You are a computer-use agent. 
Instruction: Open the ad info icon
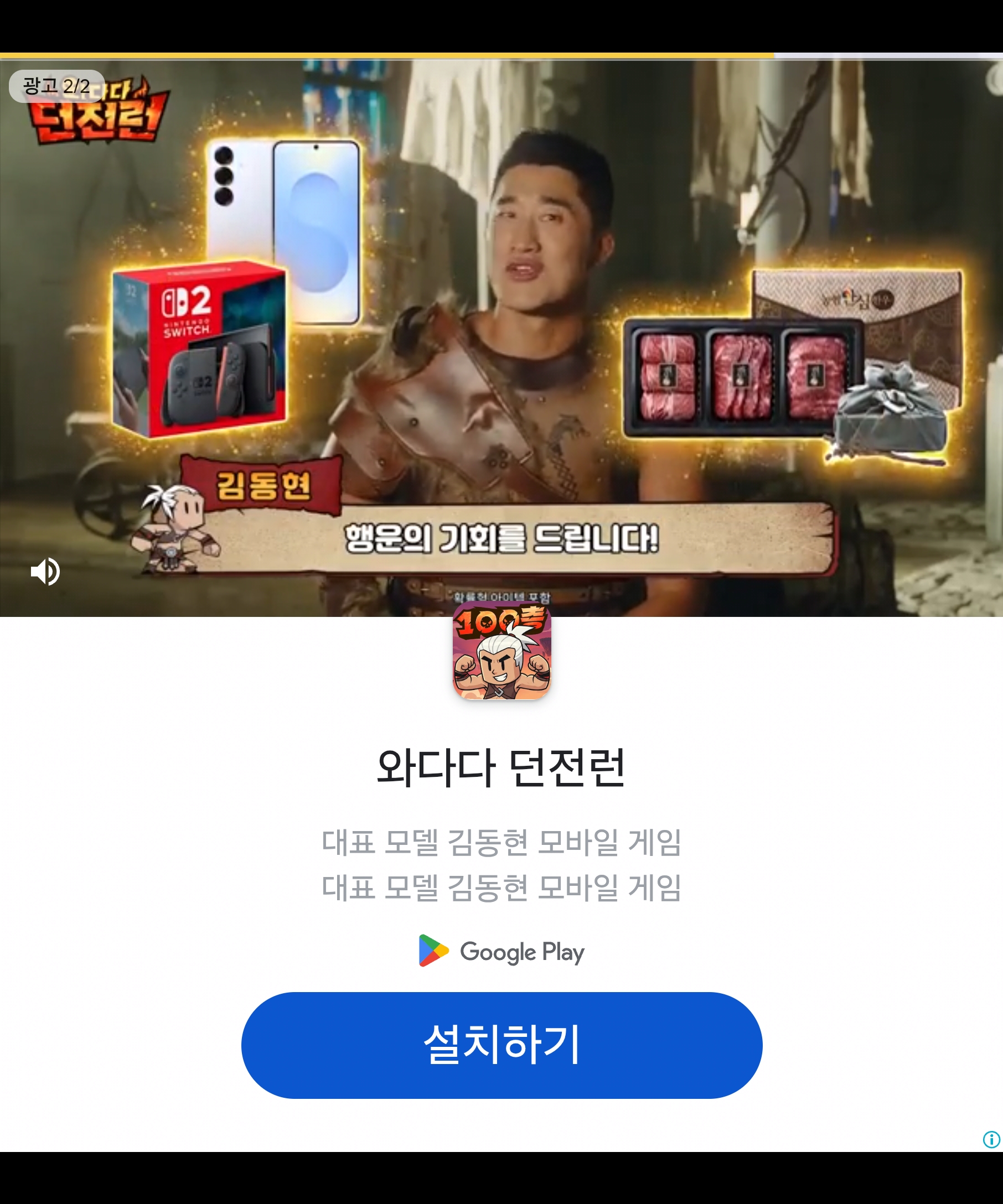991,1139
